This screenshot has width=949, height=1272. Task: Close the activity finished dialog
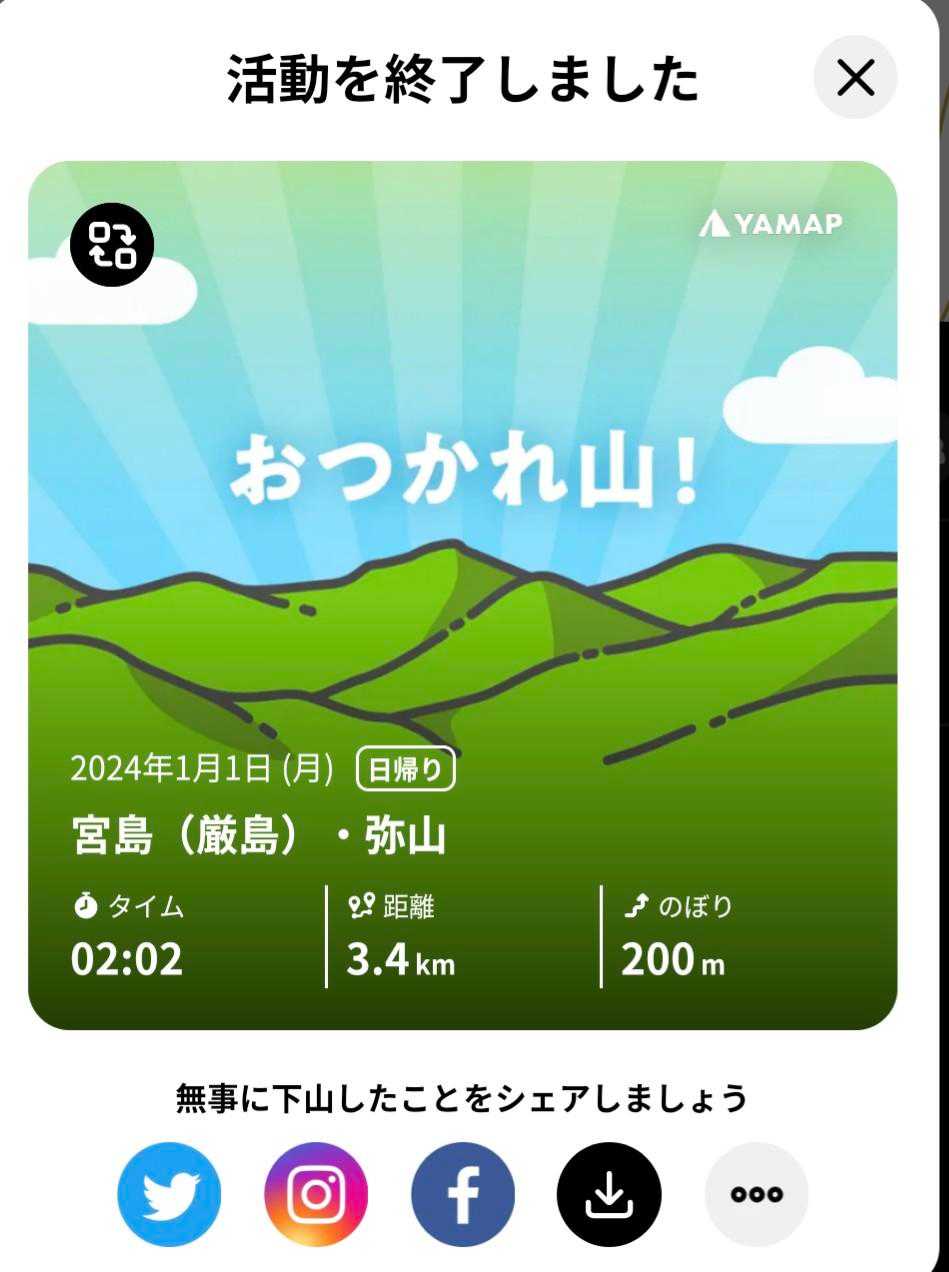855,77
